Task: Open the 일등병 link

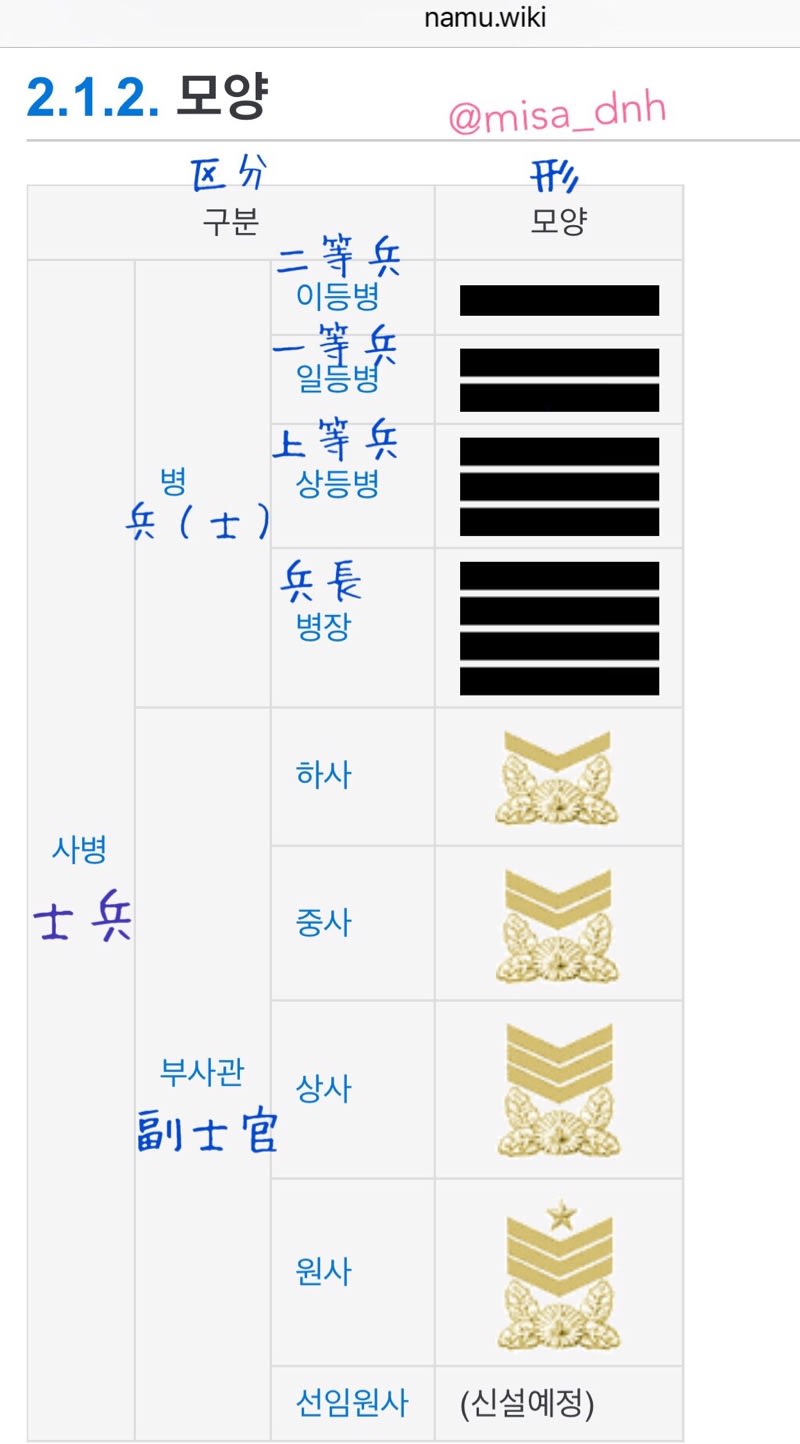Action: click(x=338, y=378)
